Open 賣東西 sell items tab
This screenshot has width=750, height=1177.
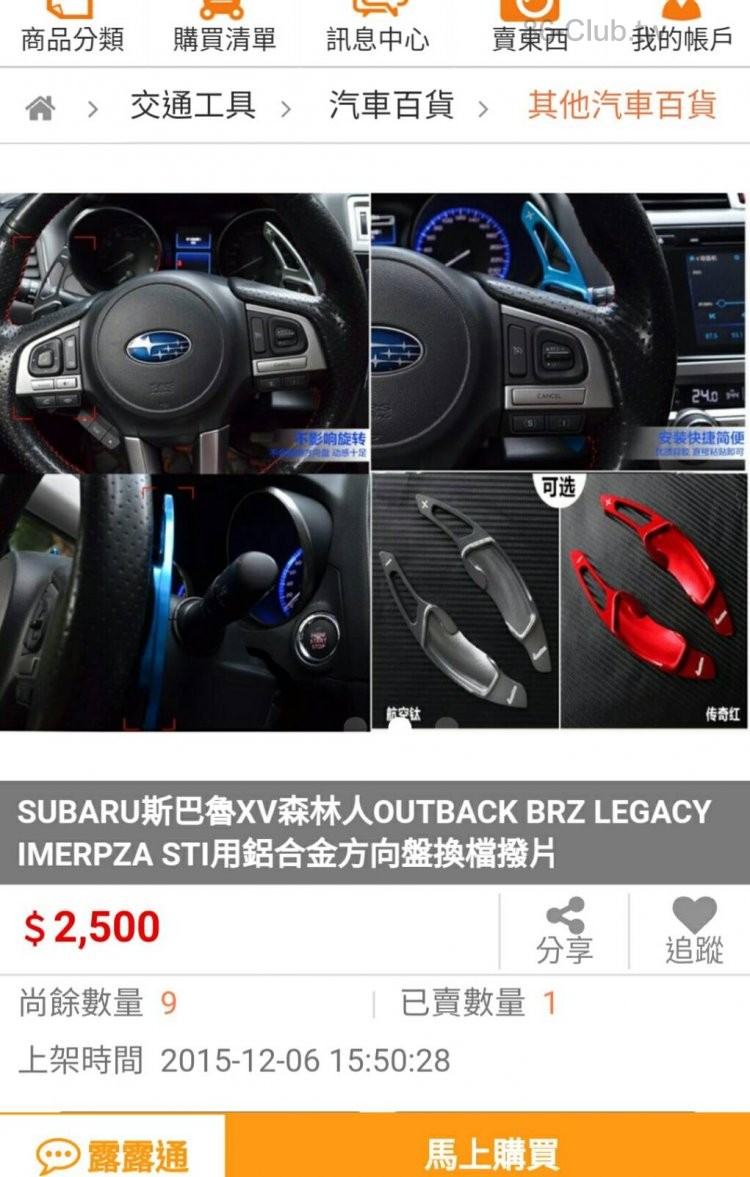tap(530, 29)
